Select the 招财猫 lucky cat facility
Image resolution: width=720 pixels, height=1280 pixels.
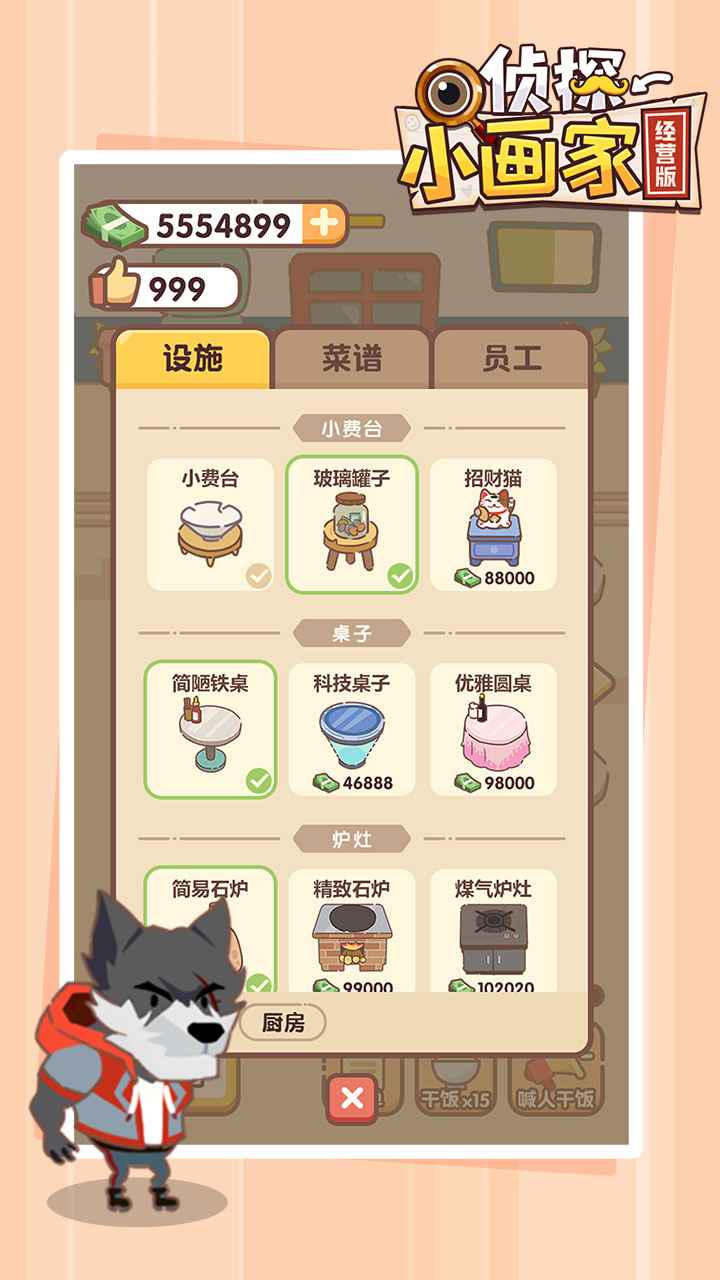pos(494,520)
